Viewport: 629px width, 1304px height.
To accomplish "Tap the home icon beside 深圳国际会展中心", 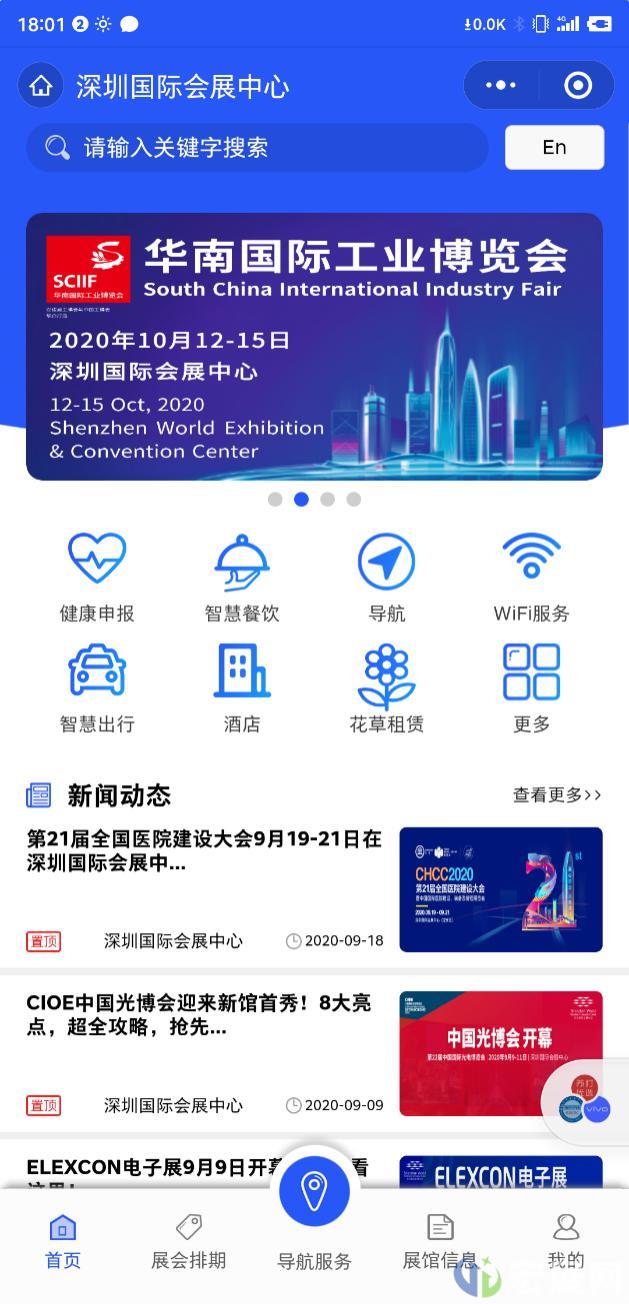I will coord(41,87).
